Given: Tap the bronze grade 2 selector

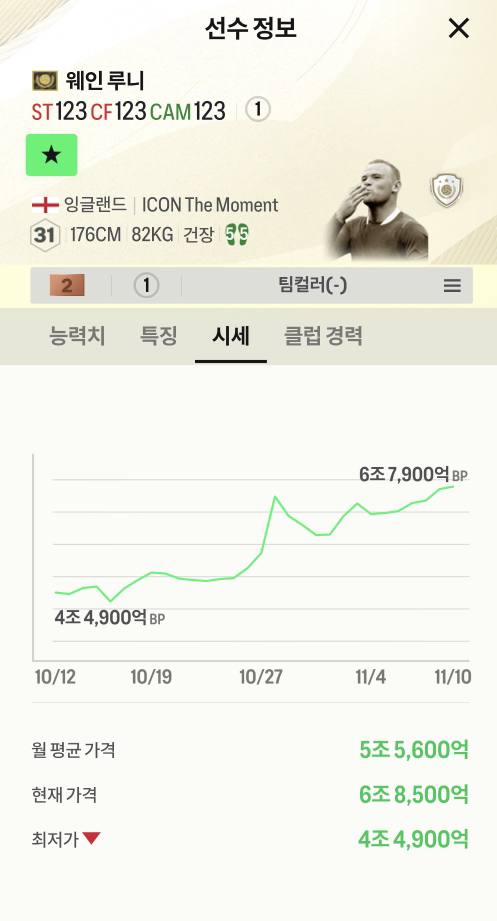Looking at the screenshot, I should click(x=67, y=286).
